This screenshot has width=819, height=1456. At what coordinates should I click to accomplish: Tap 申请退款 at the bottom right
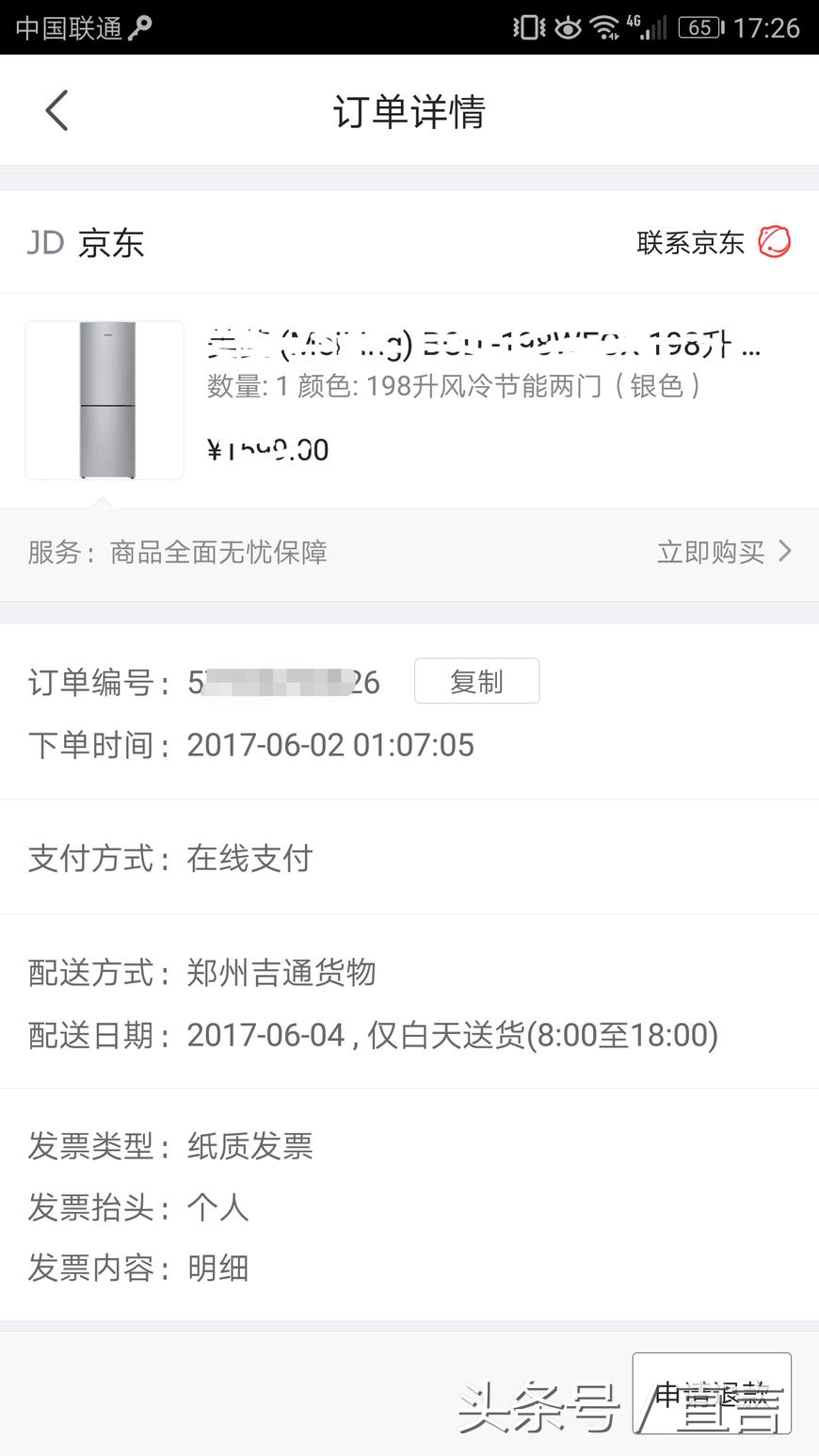tap(713, 1394)
